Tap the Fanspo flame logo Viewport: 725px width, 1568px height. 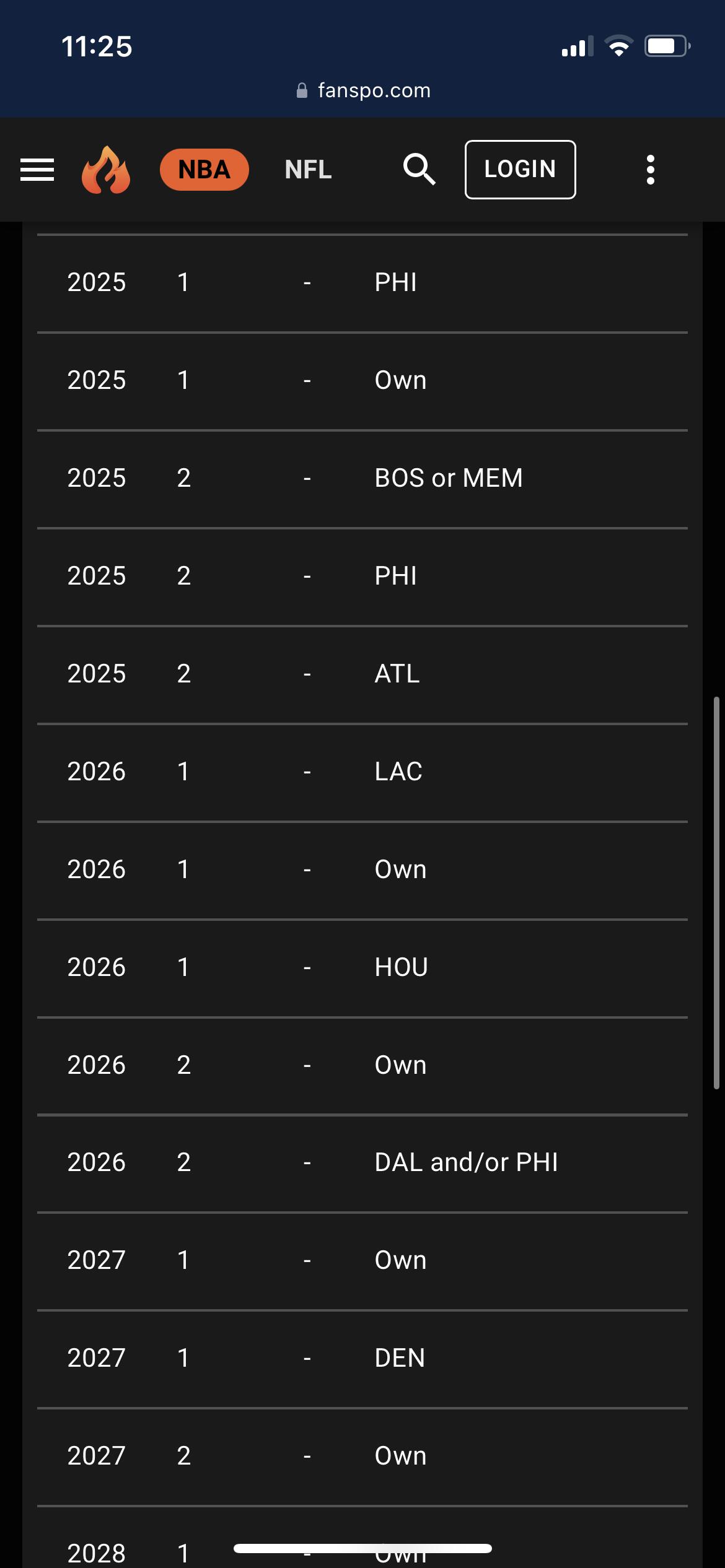tap(106, 170)
